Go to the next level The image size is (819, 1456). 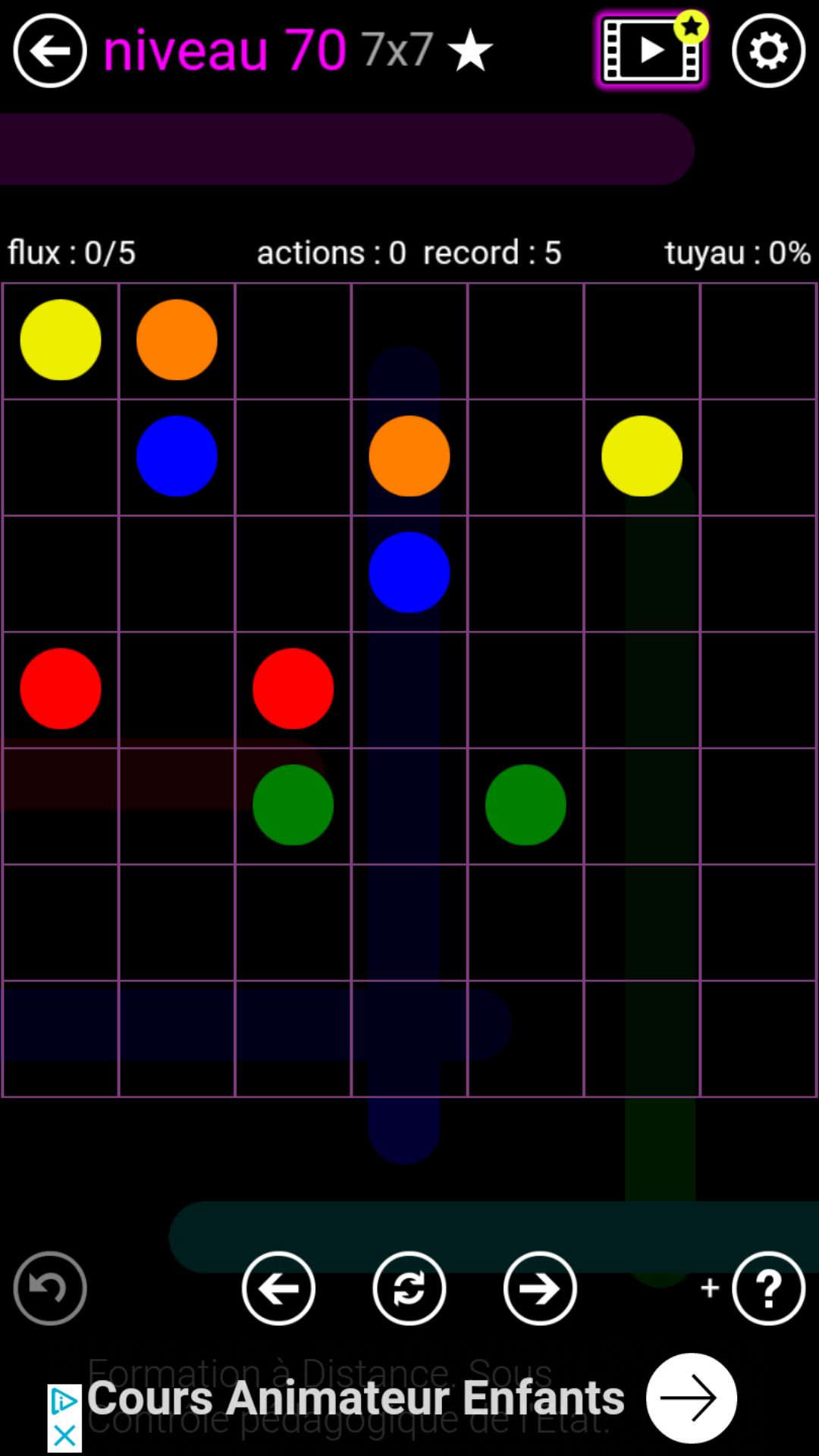coord(540,1288)
